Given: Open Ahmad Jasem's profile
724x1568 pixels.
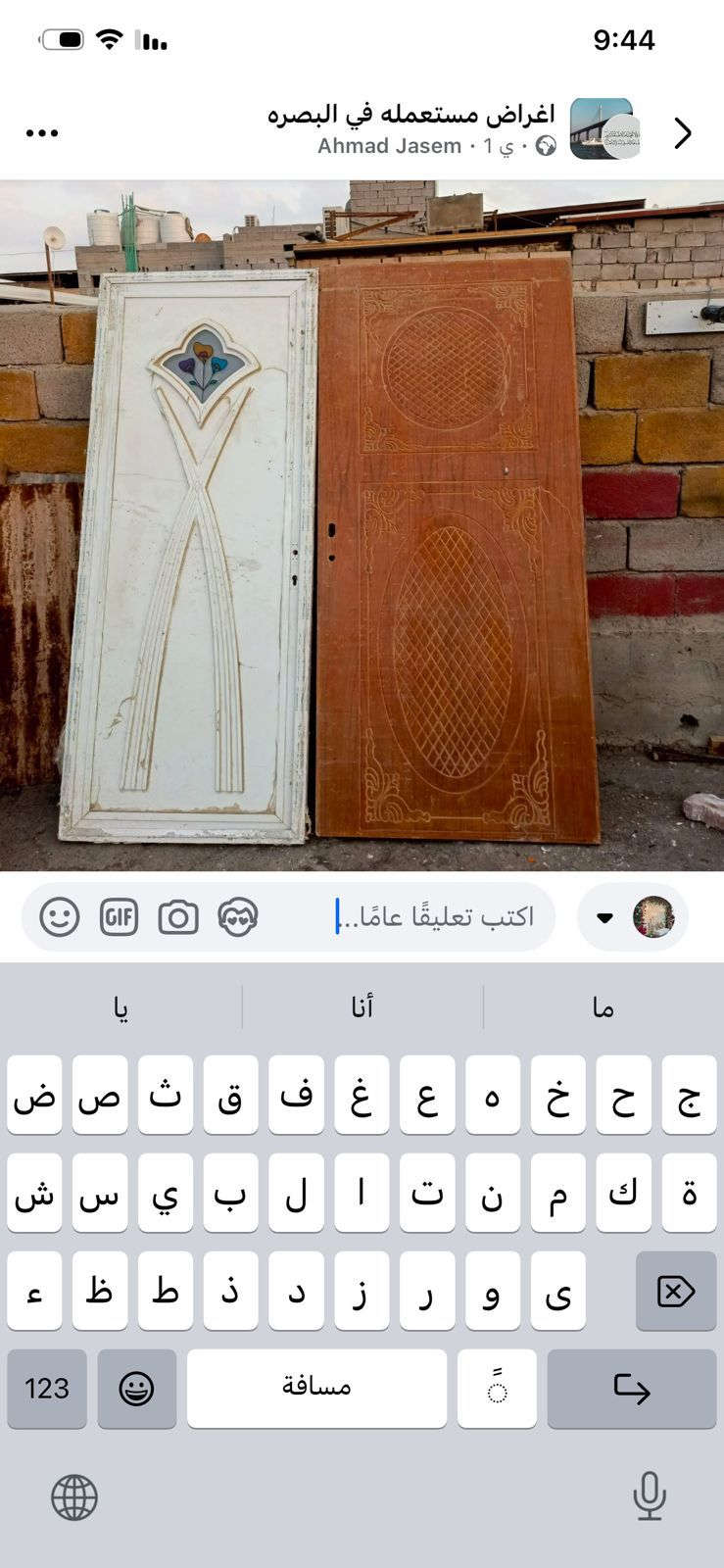Looking at the screenshot, I should point(389,146).
